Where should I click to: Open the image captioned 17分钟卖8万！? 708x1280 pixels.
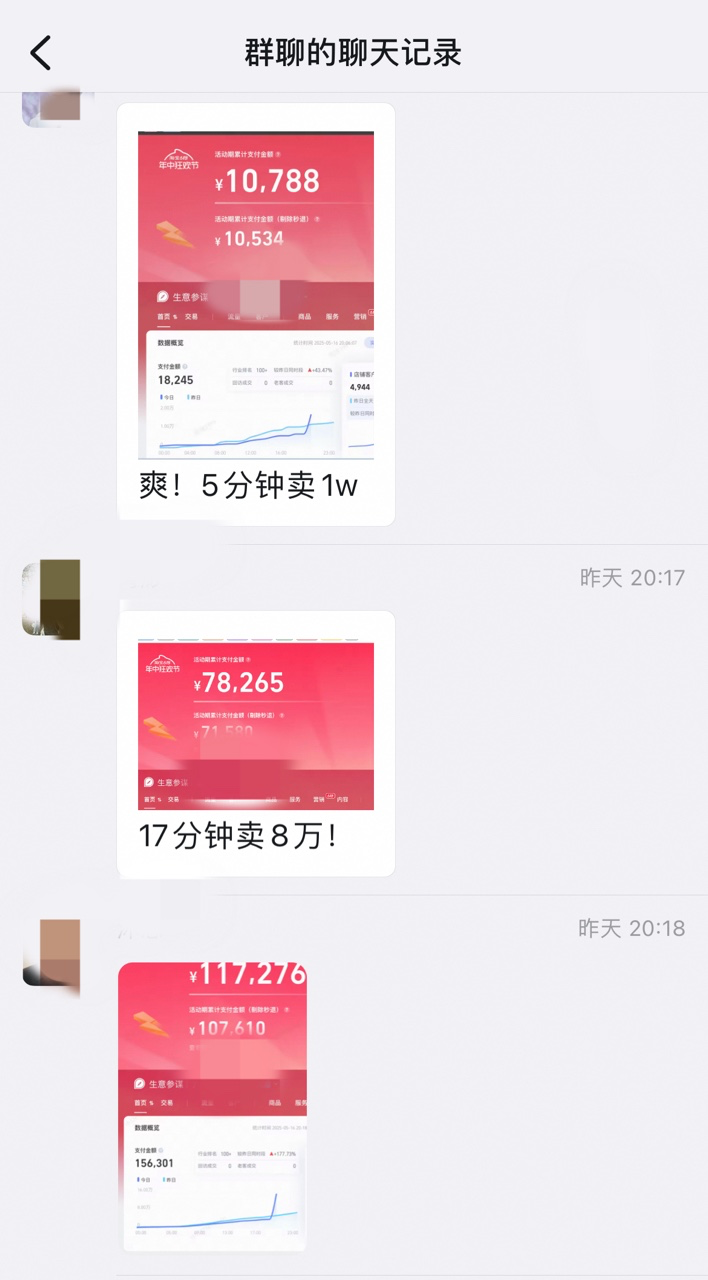click(x=256, y=726)
